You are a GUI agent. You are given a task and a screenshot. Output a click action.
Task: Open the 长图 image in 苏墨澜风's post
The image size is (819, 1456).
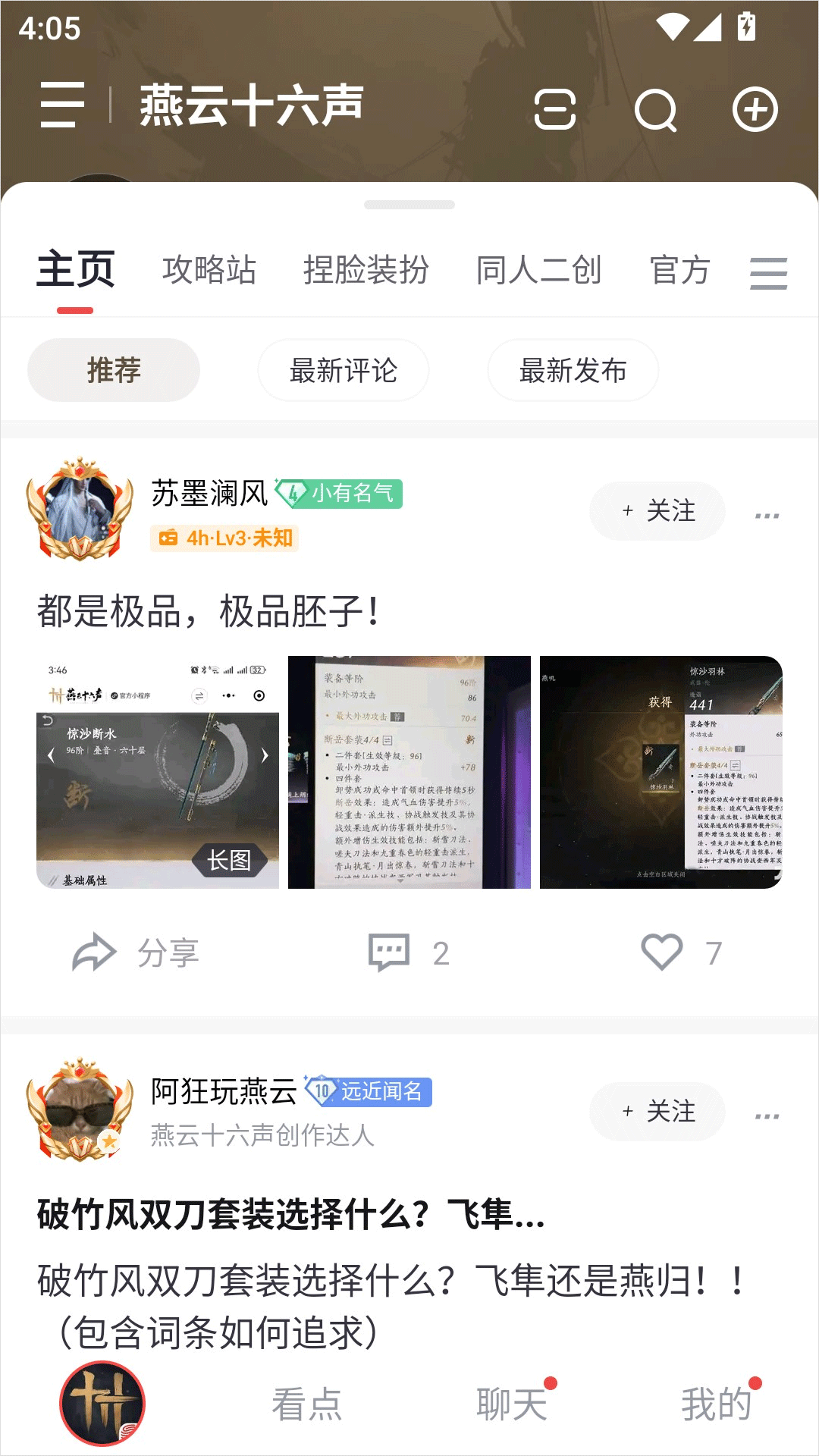tap(158, 772)
